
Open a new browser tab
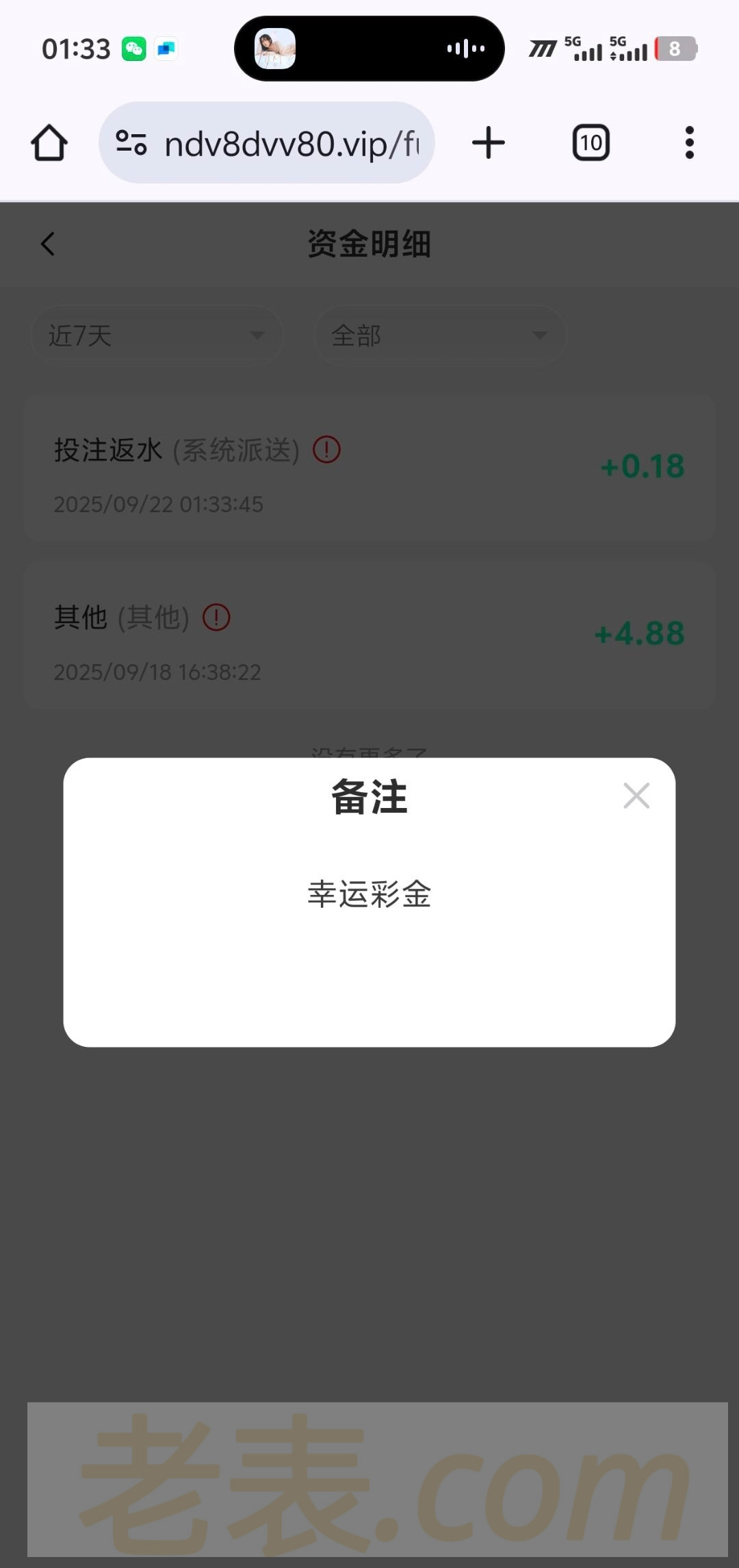pyautogui.click(x=488, y=143)
